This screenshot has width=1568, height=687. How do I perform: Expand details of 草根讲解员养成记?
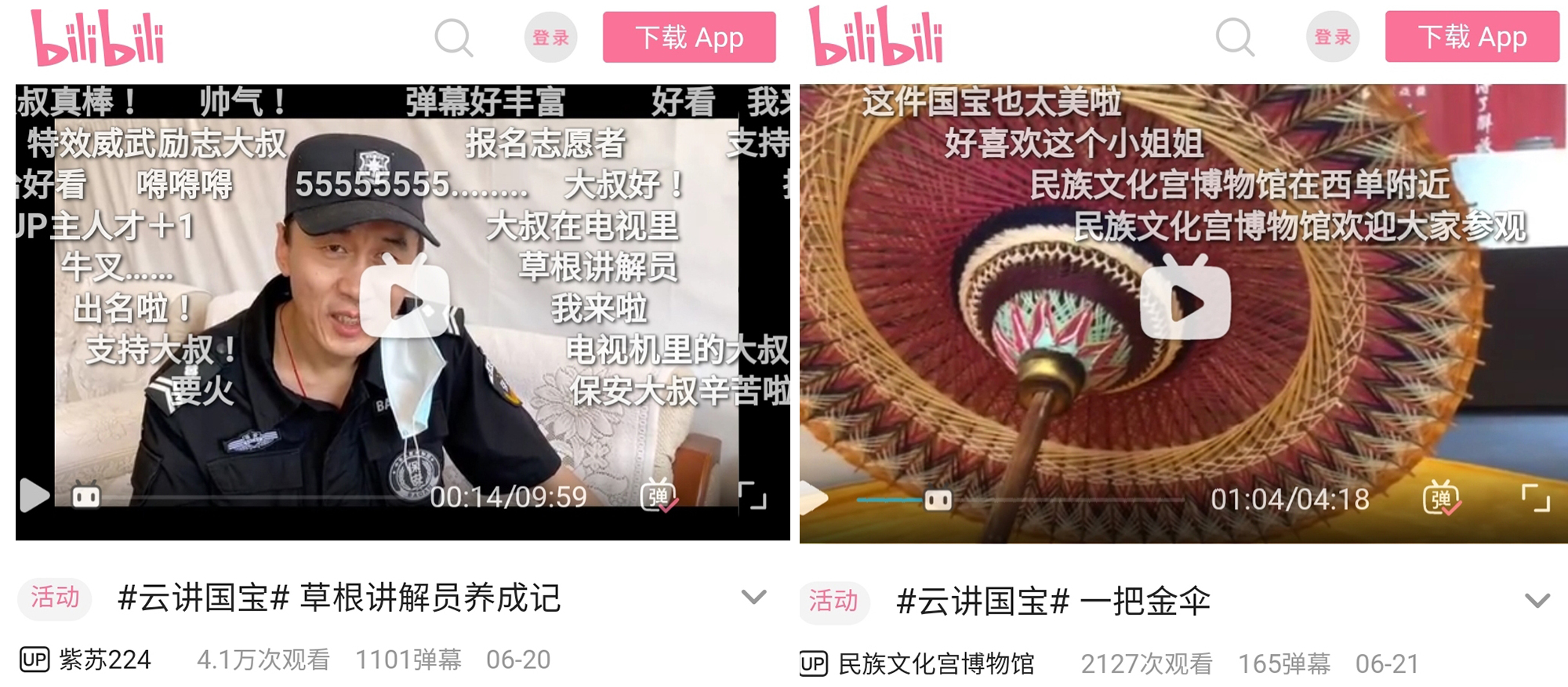click(753, 598)
